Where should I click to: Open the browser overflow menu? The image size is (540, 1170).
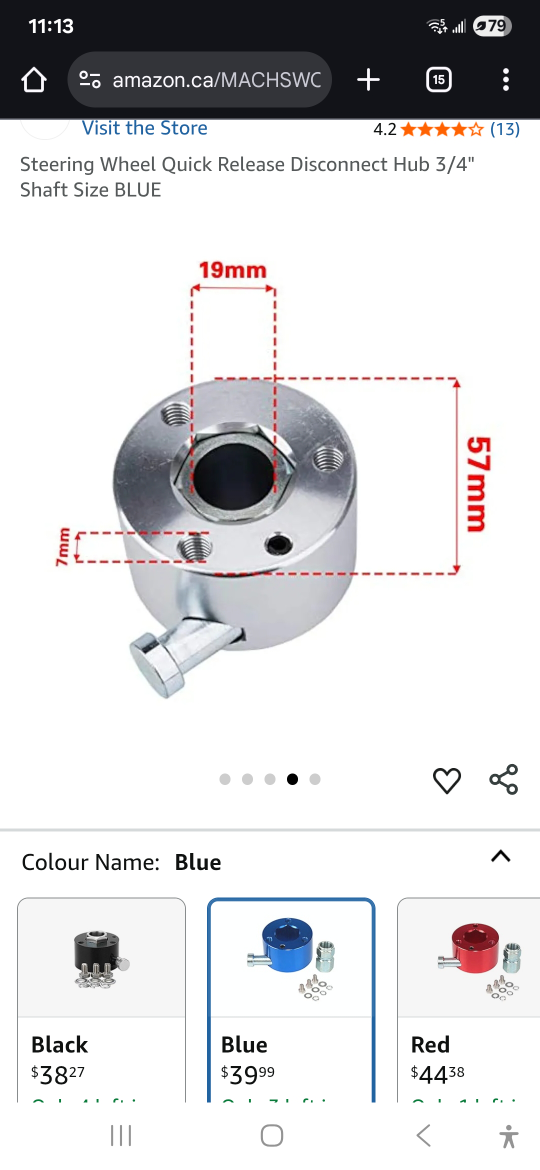pos(506,80)
